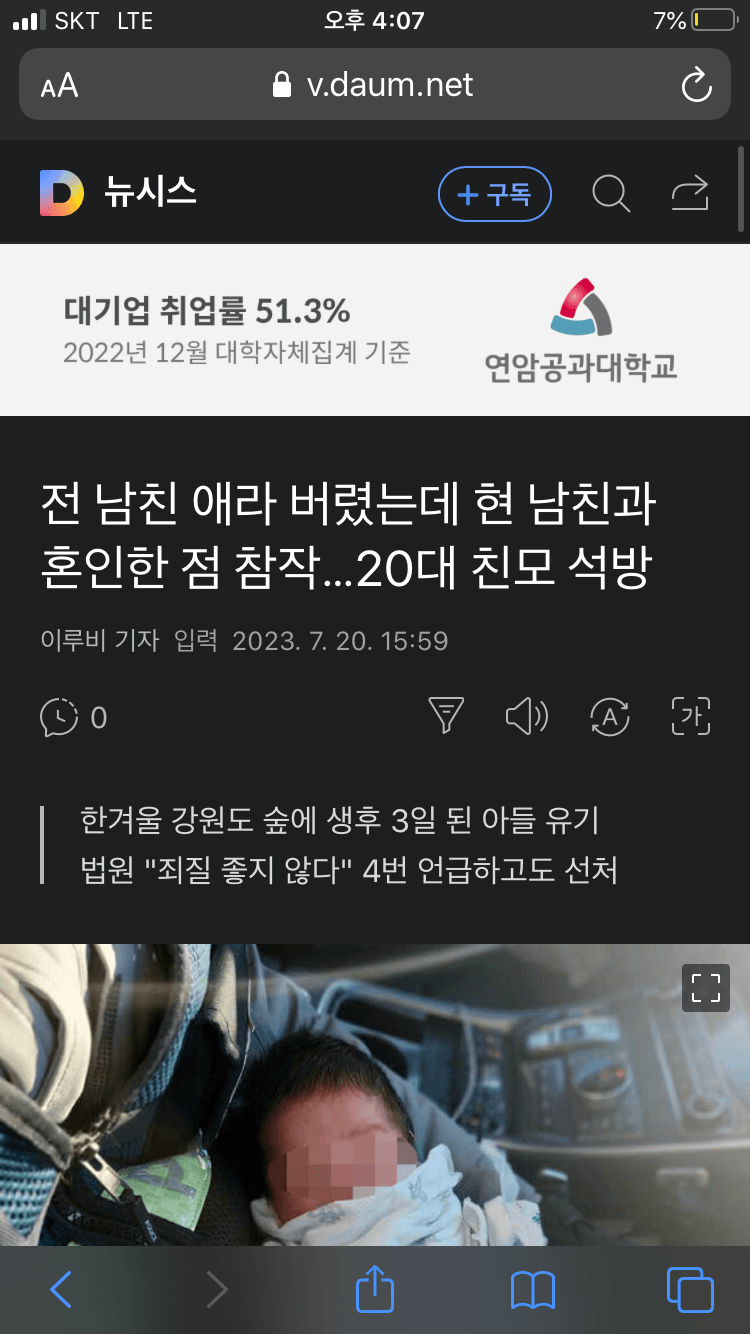The width and height of the screenshot is (750, 1334).
Task: Open the search magnifier icon
Action: tap(610, 193)
